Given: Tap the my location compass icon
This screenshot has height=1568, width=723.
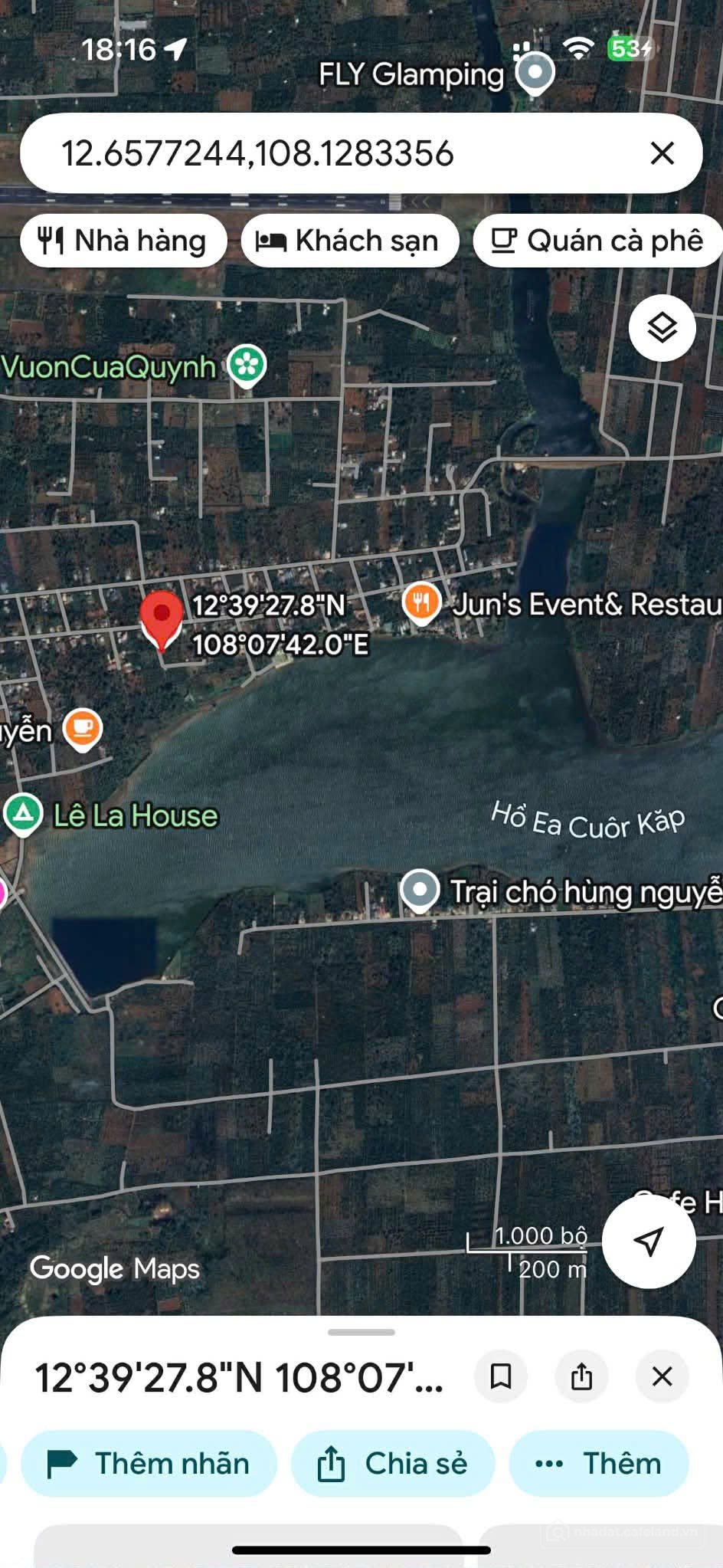Looking at the screenshot, I should [648, 1243].
